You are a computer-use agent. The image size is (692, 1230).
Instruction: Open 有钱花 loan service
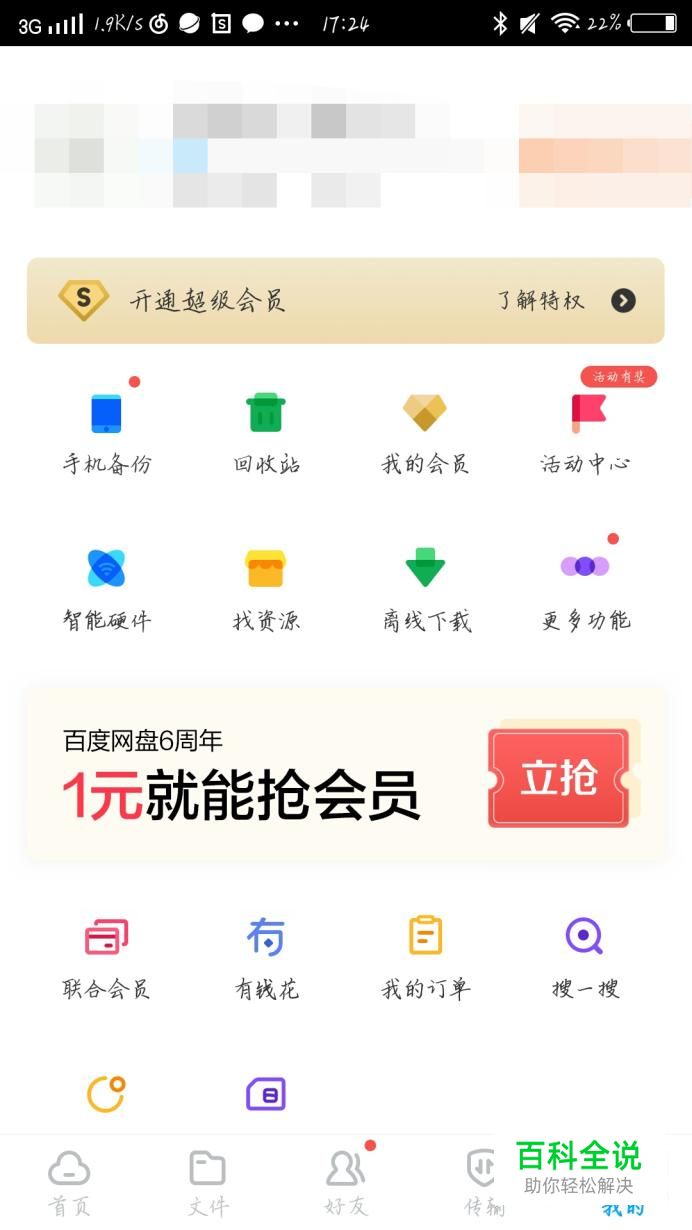coord(266,958)
